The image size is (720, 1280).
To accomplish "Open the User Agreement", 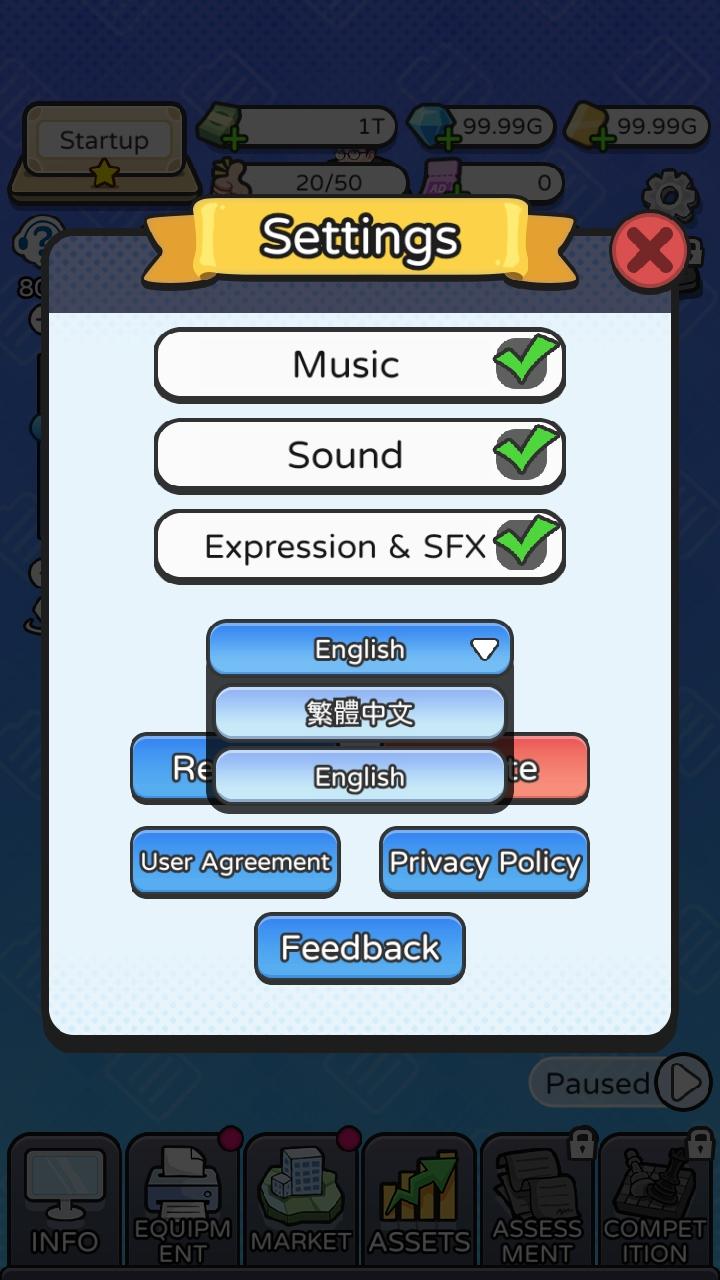I will point(236,862).
